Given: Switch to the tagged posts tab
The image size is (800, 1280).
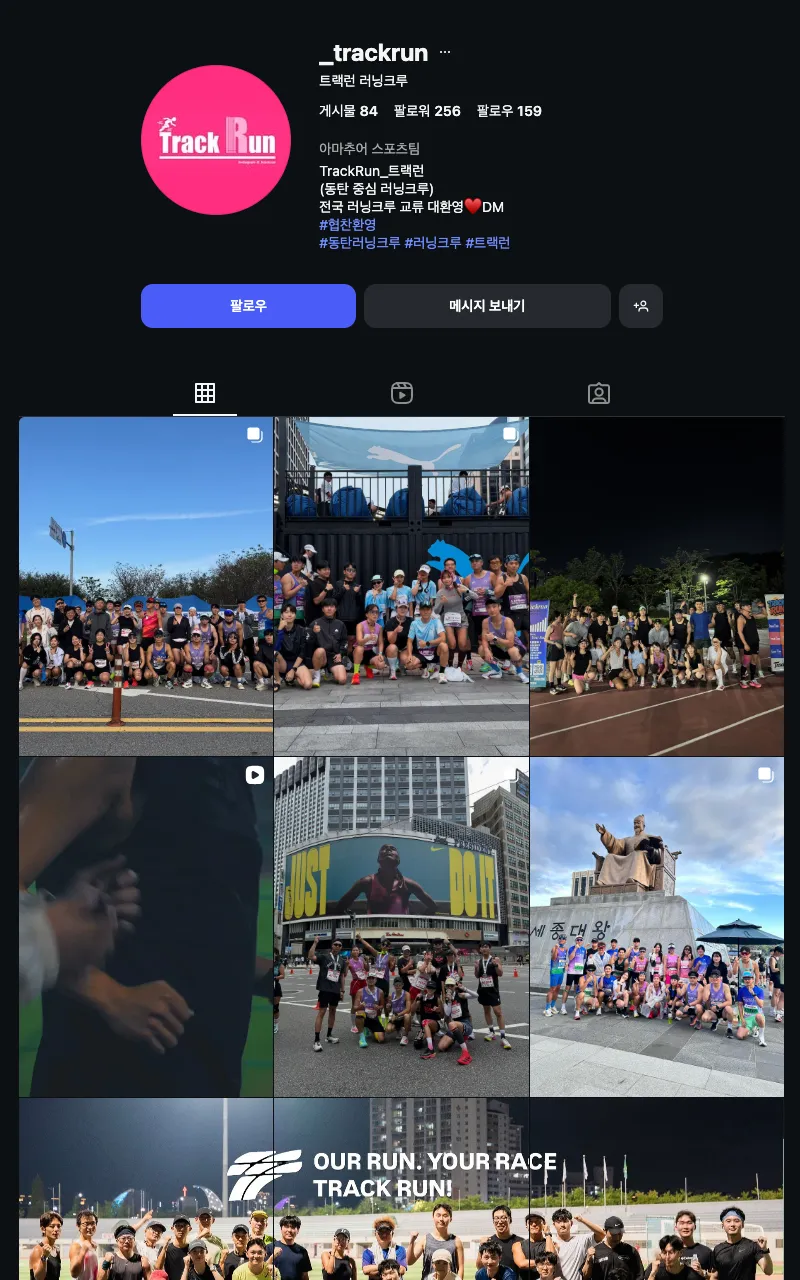Looking at the screenshot, I should tap(599, 393).
